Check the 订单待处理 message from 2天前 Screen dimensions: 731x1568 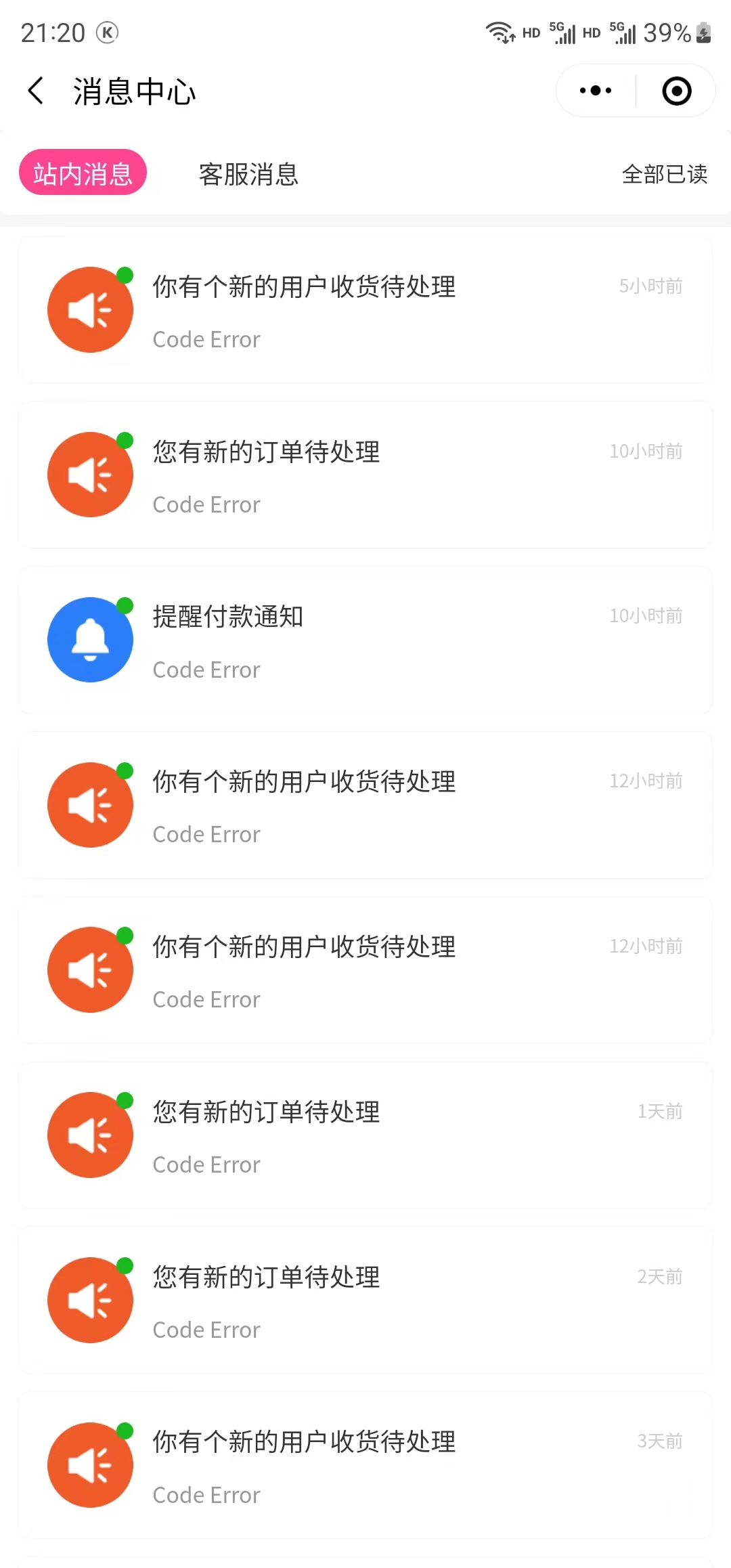pos(365,1301)
